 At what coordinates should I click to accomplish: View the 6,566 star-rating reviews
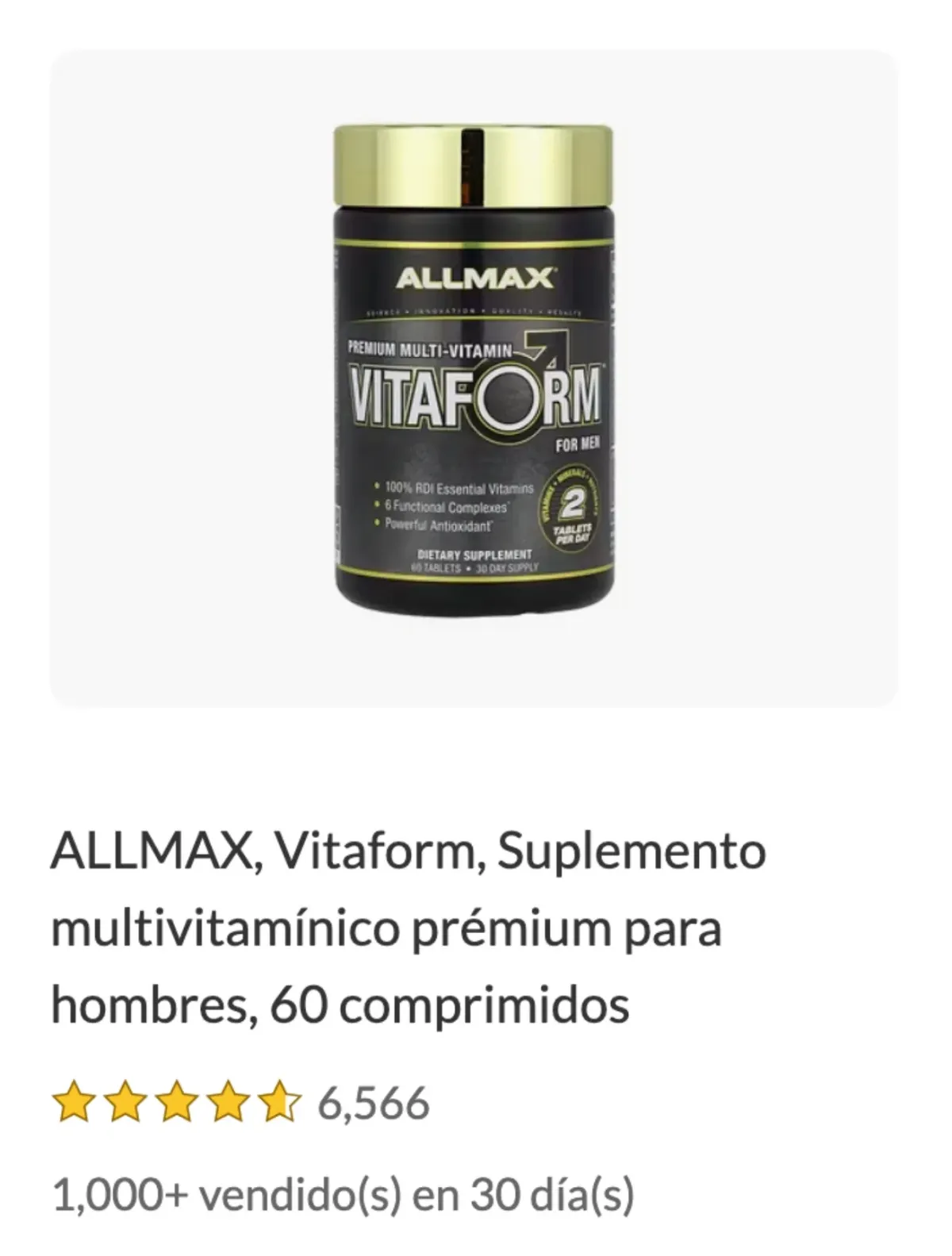[x=240, y=1104]
